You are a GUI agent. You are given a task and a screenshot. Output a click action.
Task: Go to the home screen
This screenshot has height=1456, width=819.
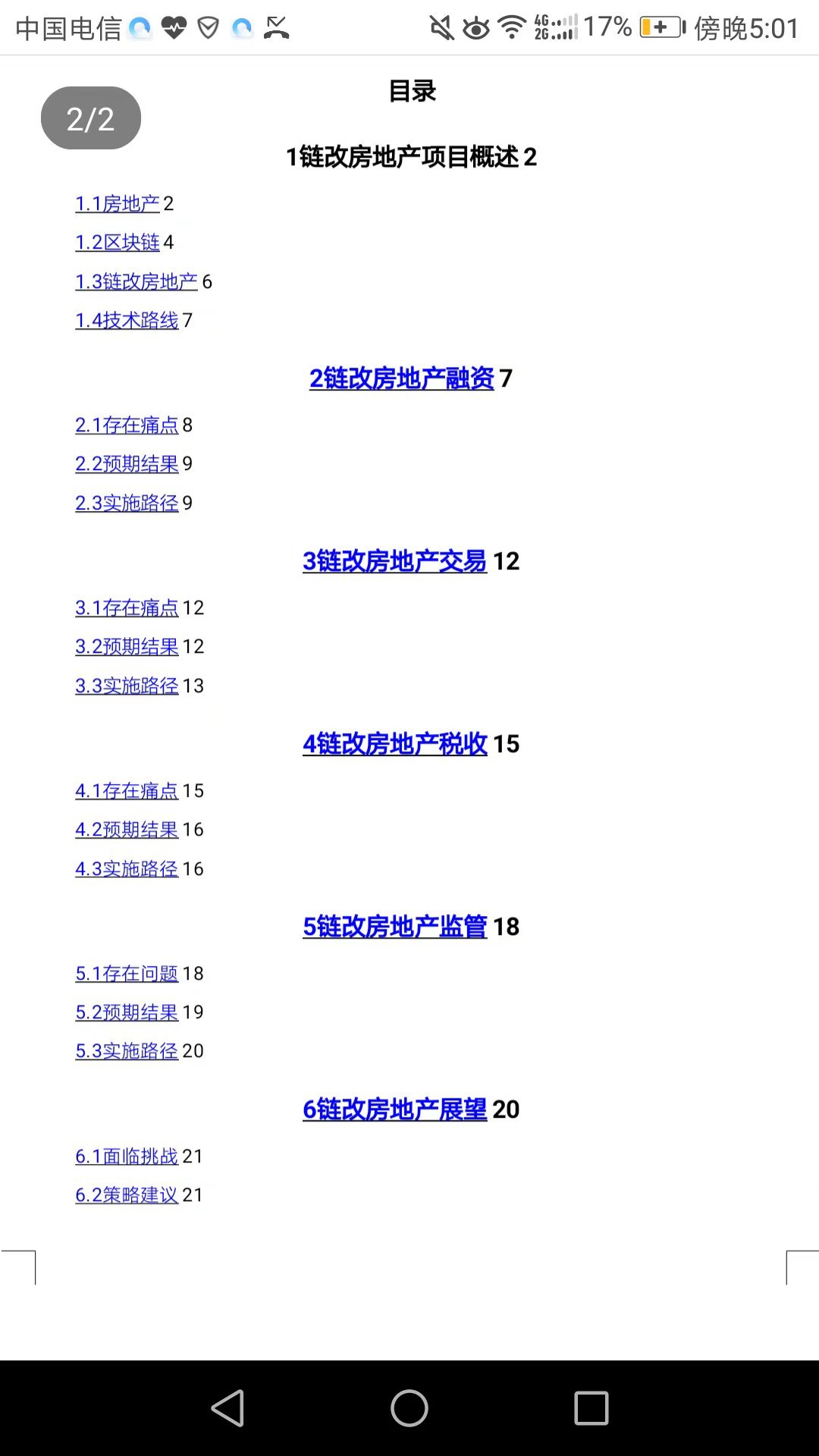click(409, 1408)
